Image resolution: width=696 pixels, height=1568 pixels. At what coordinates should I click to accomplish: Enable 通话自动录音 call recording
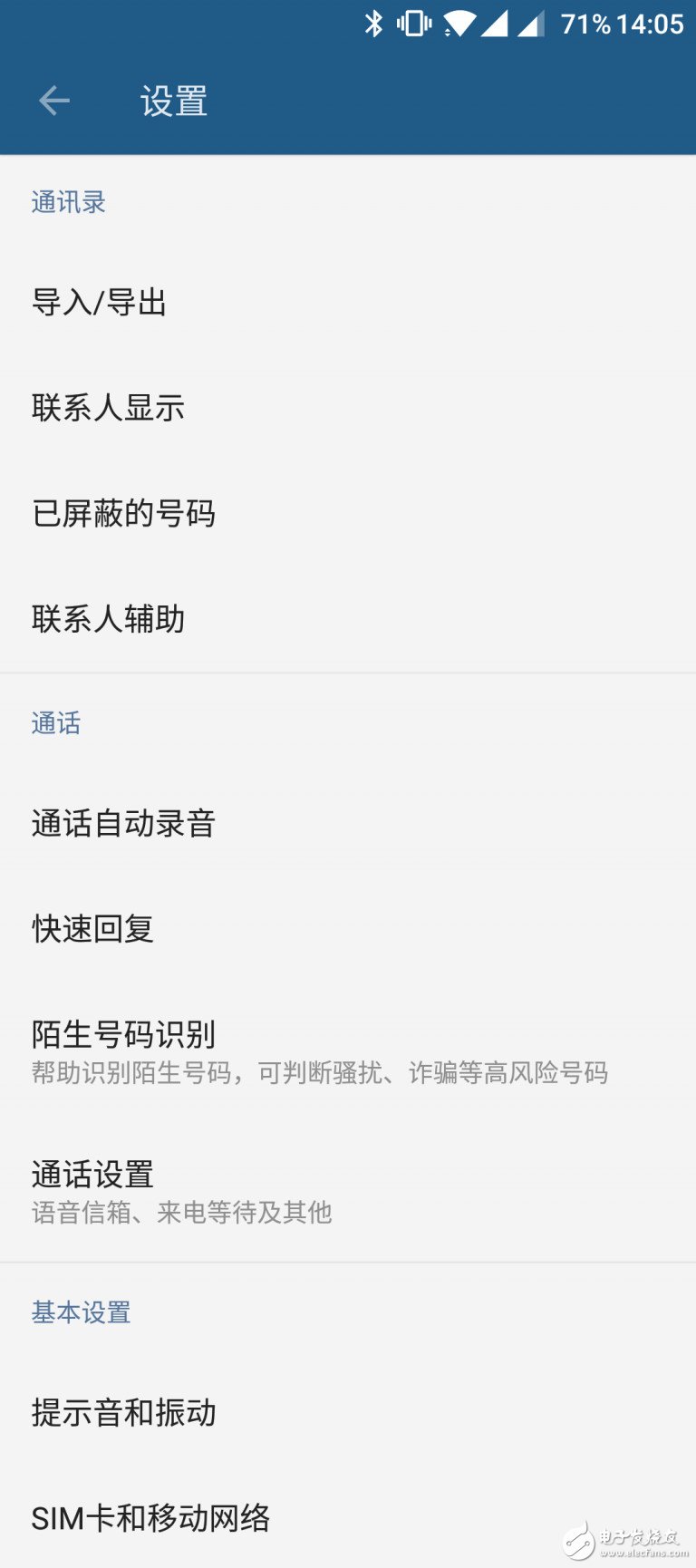click(122, 823)
